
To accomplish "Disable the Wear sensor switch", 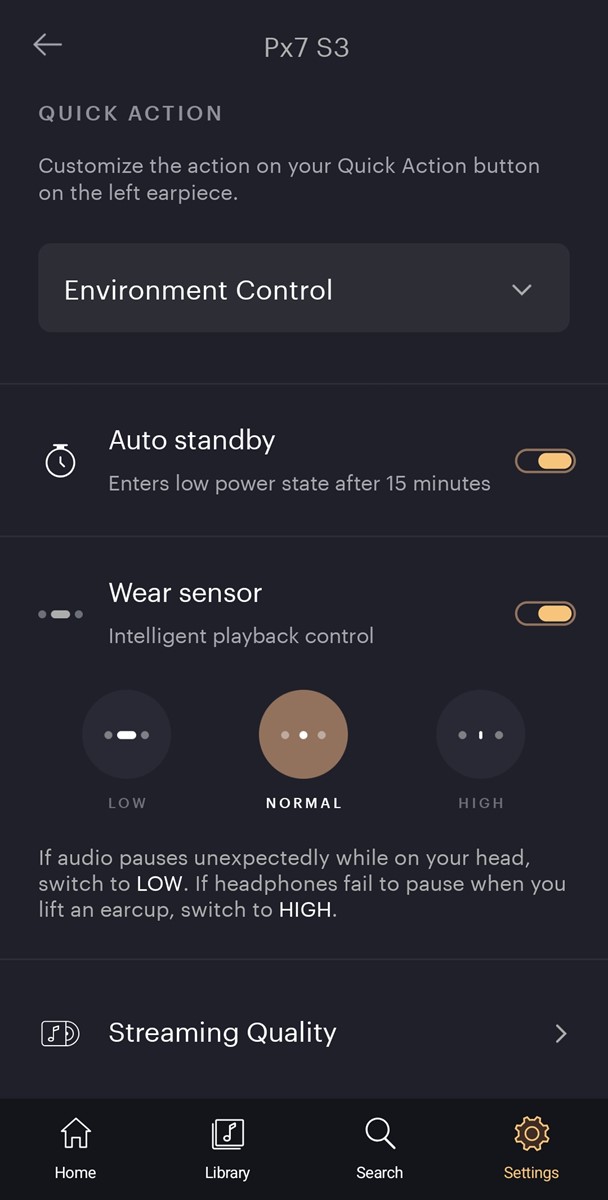I will pos(545,613).
